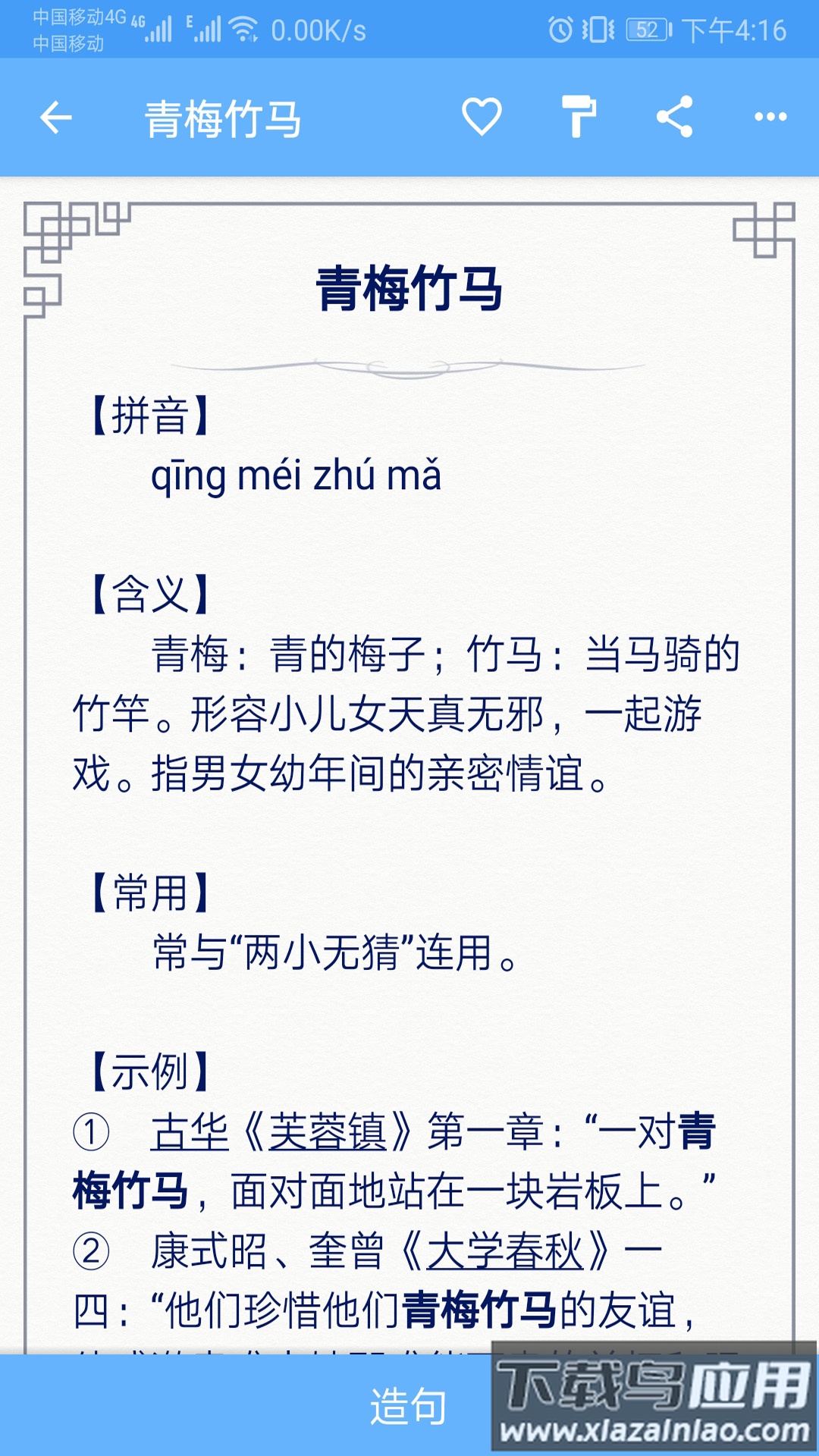Favorite the idiom using the heart icon
Viewport: 819px width, 1456px height.
coord(482,118)
